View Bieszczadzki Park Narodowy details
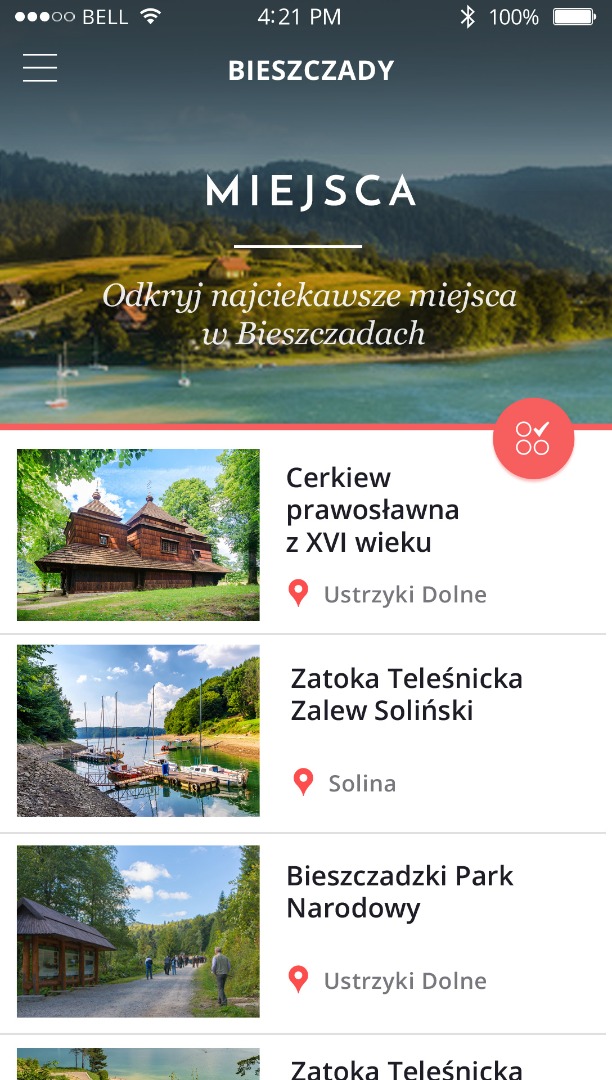 tap(399, 892)
